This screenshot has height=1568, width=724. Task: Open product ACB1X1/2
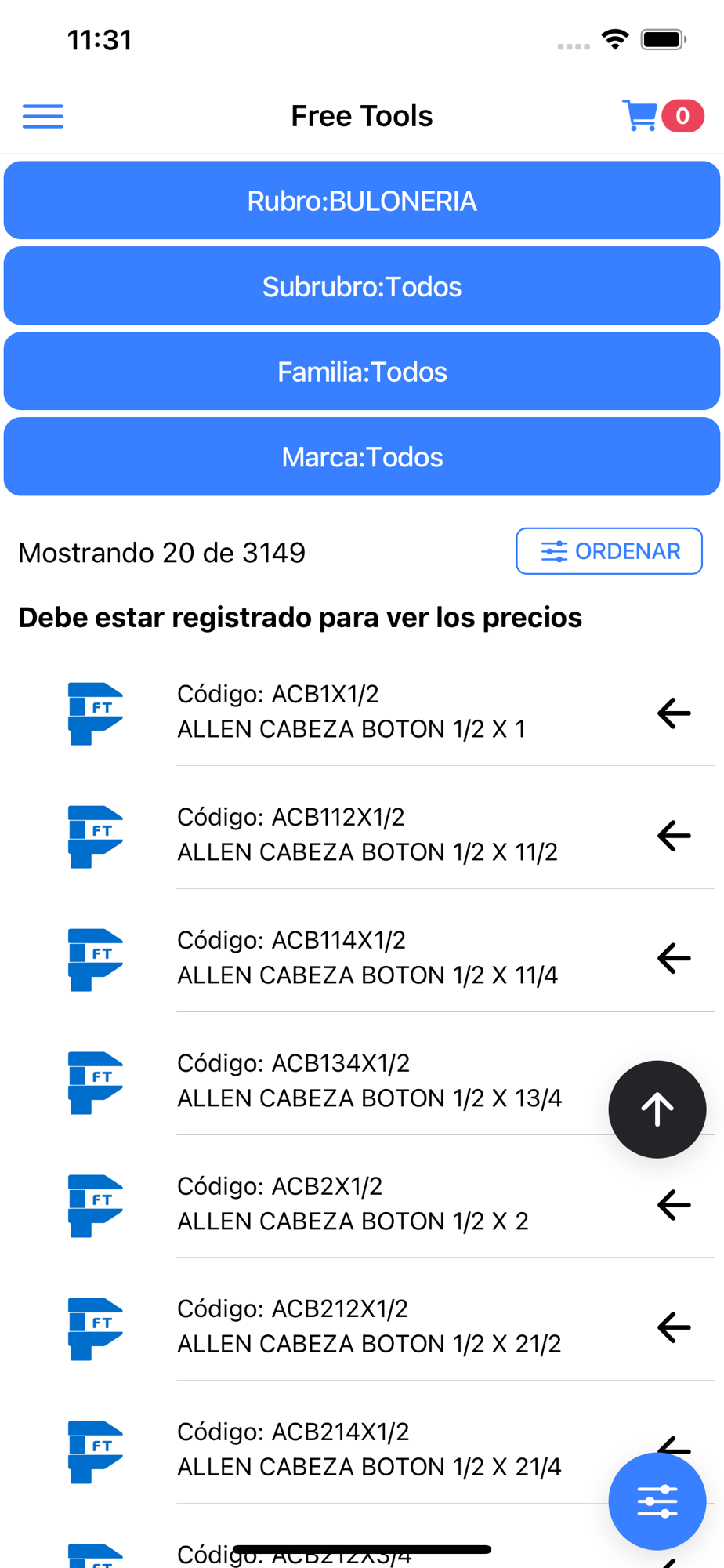[x=368, y=712]
